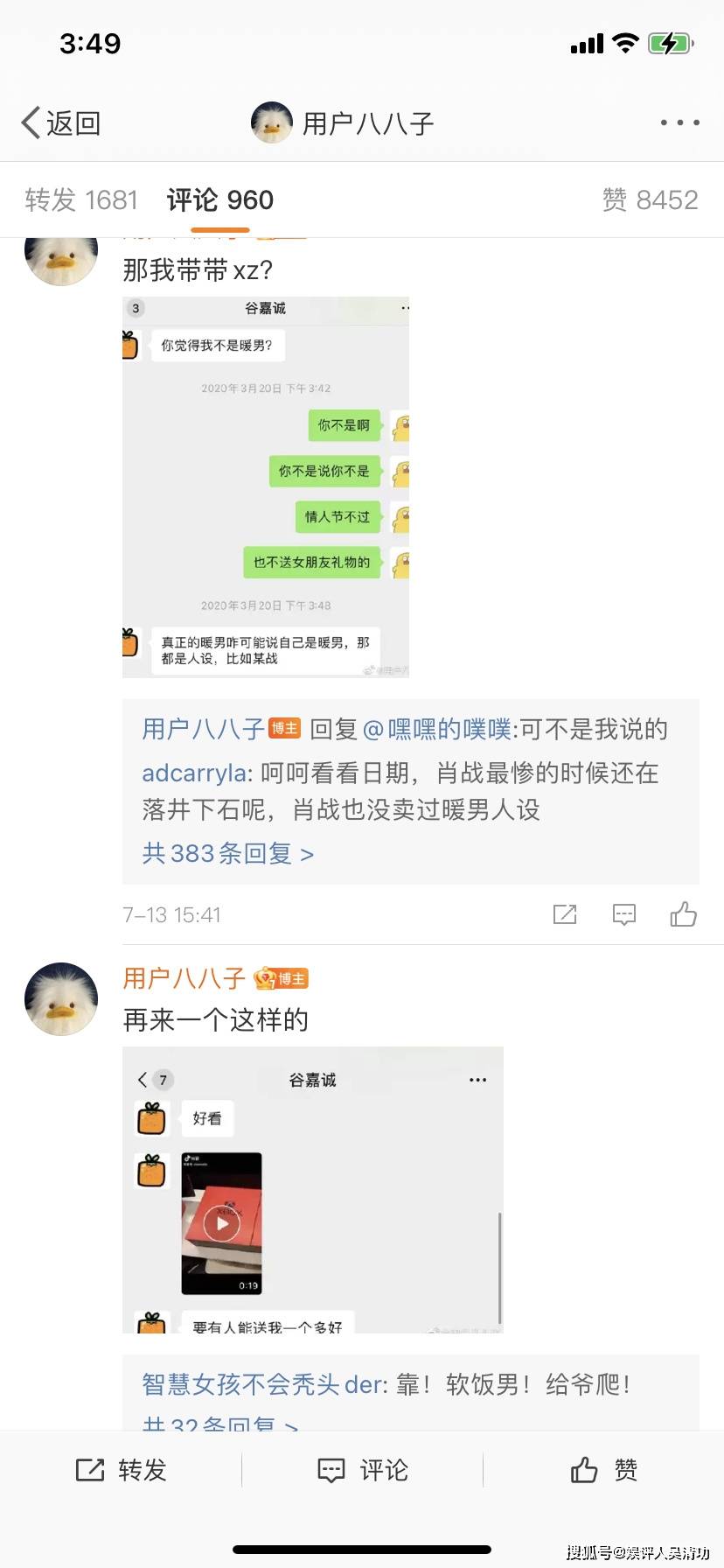
Task: Open the chat screenshot under 那我带带xz?
Action: point(266,487)
